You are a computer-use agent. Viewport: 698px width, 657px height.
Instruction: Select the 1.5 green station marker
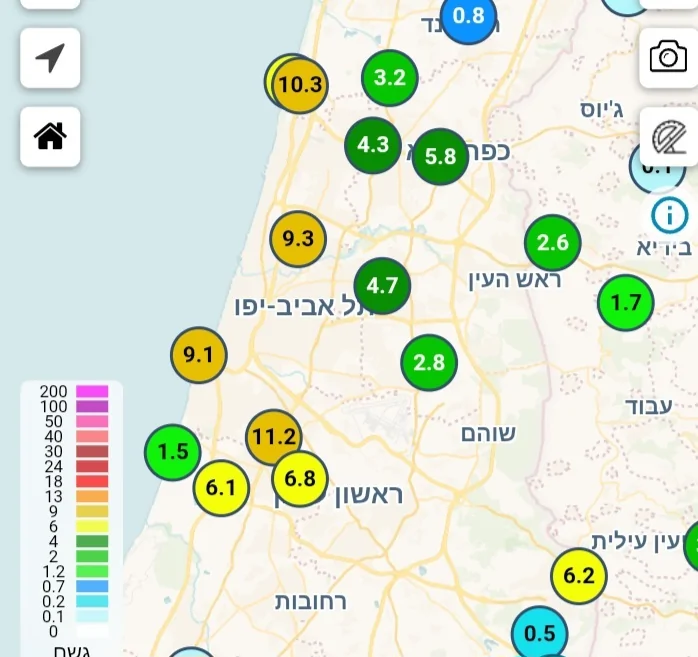coord(173,451)
